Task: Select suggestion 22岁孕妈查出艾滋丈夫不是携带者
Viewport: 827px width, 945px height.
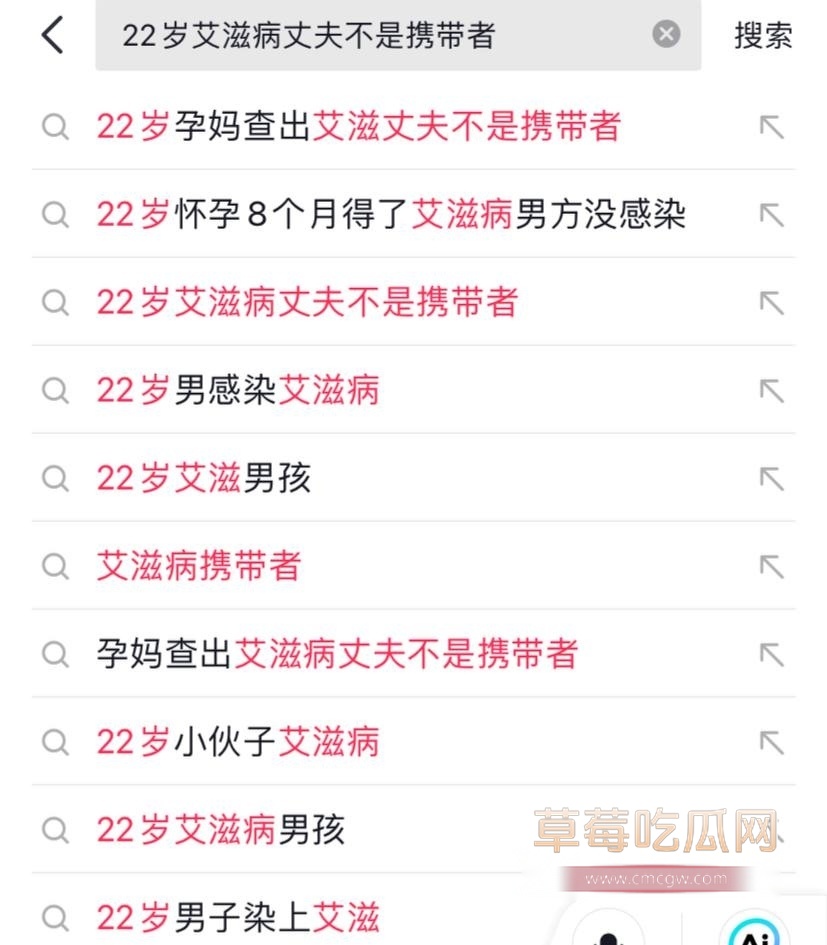Action: click(x=358, y=127)
